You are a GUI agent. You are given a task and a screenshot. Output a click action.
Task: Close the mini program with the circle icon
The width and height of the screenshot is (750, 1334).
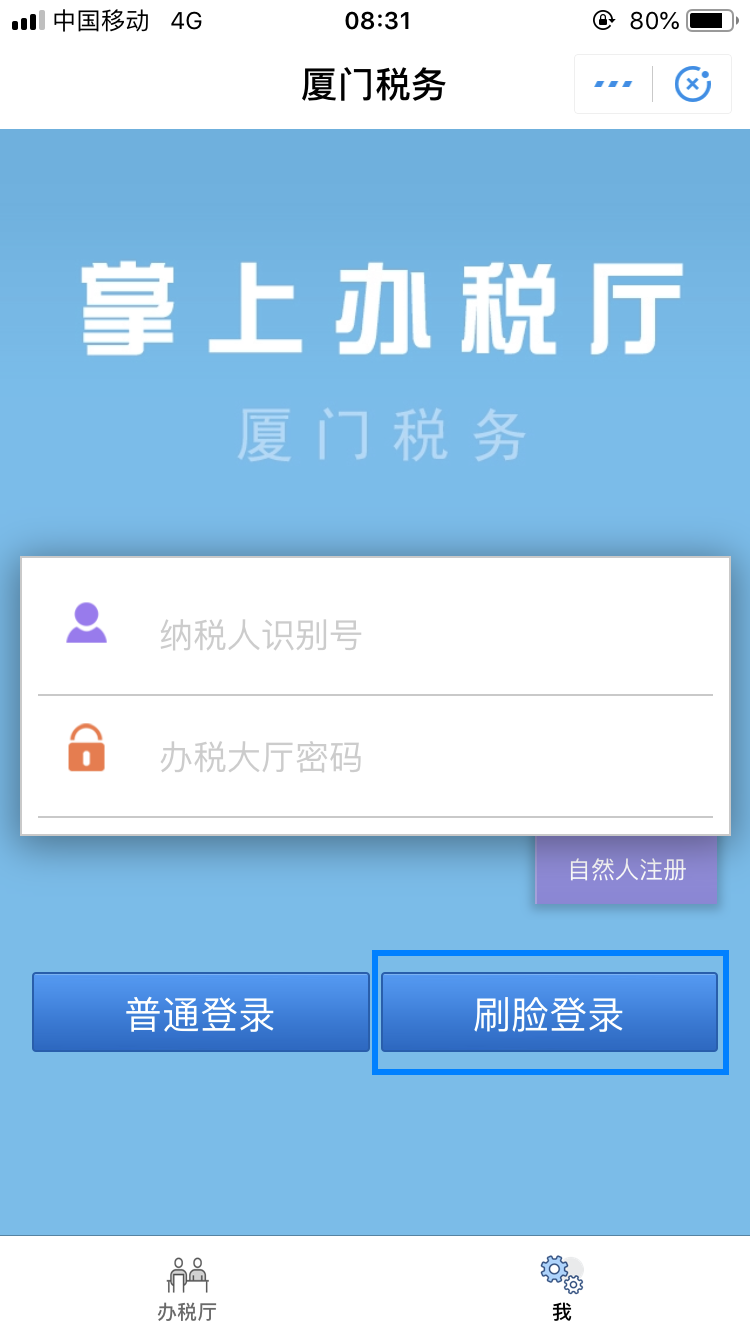(693, 84)
